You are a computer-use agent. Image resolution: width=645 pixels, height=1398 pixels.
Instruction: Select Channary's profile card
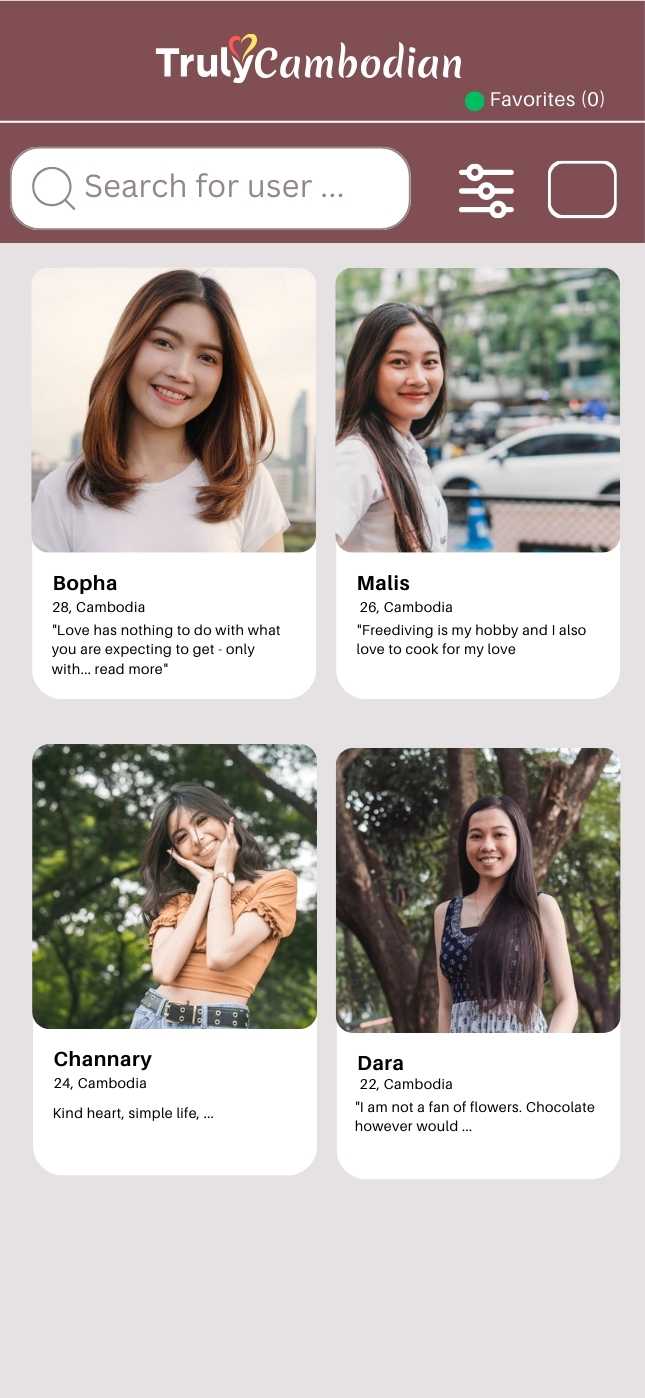[x=175, y=958]
